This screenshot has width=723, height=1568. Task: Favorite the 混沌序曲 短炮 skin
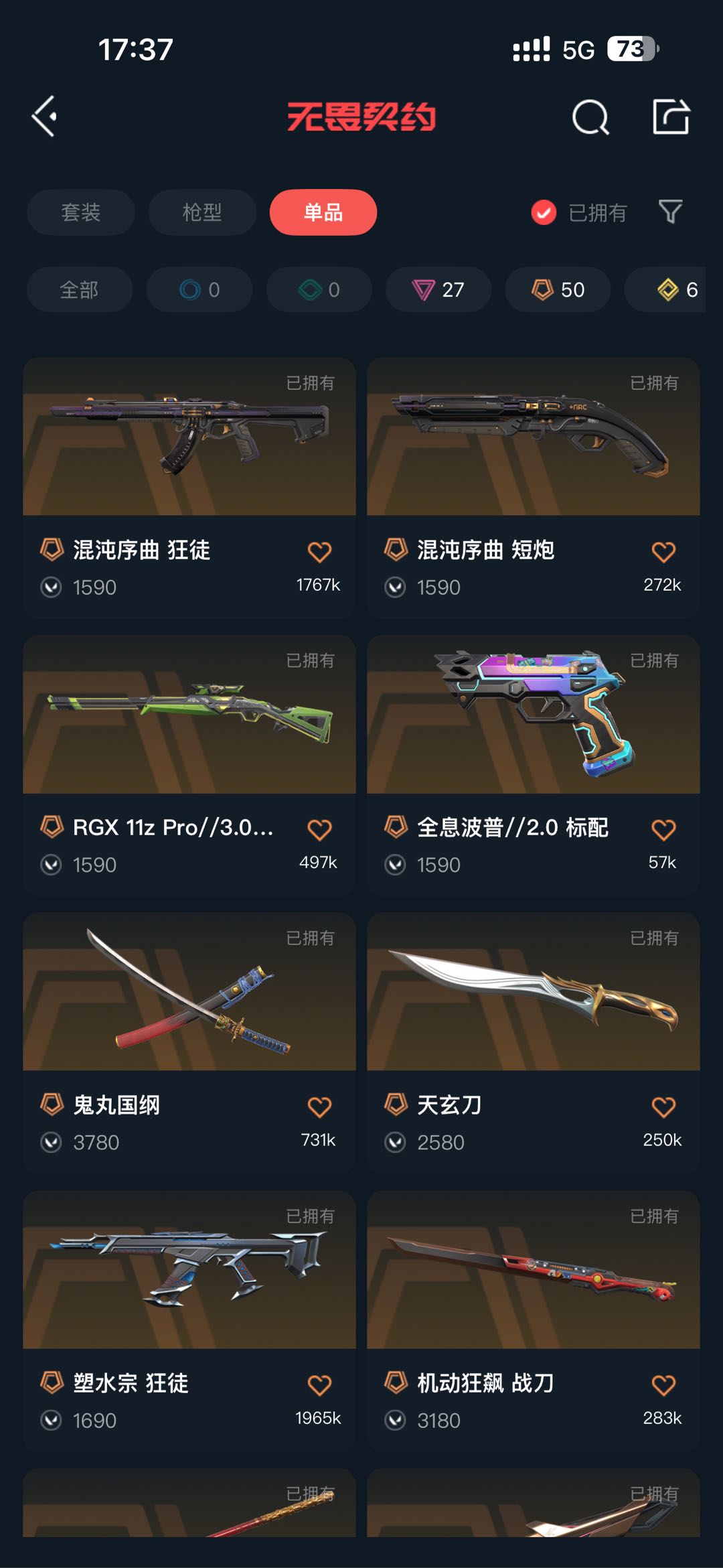663,552
